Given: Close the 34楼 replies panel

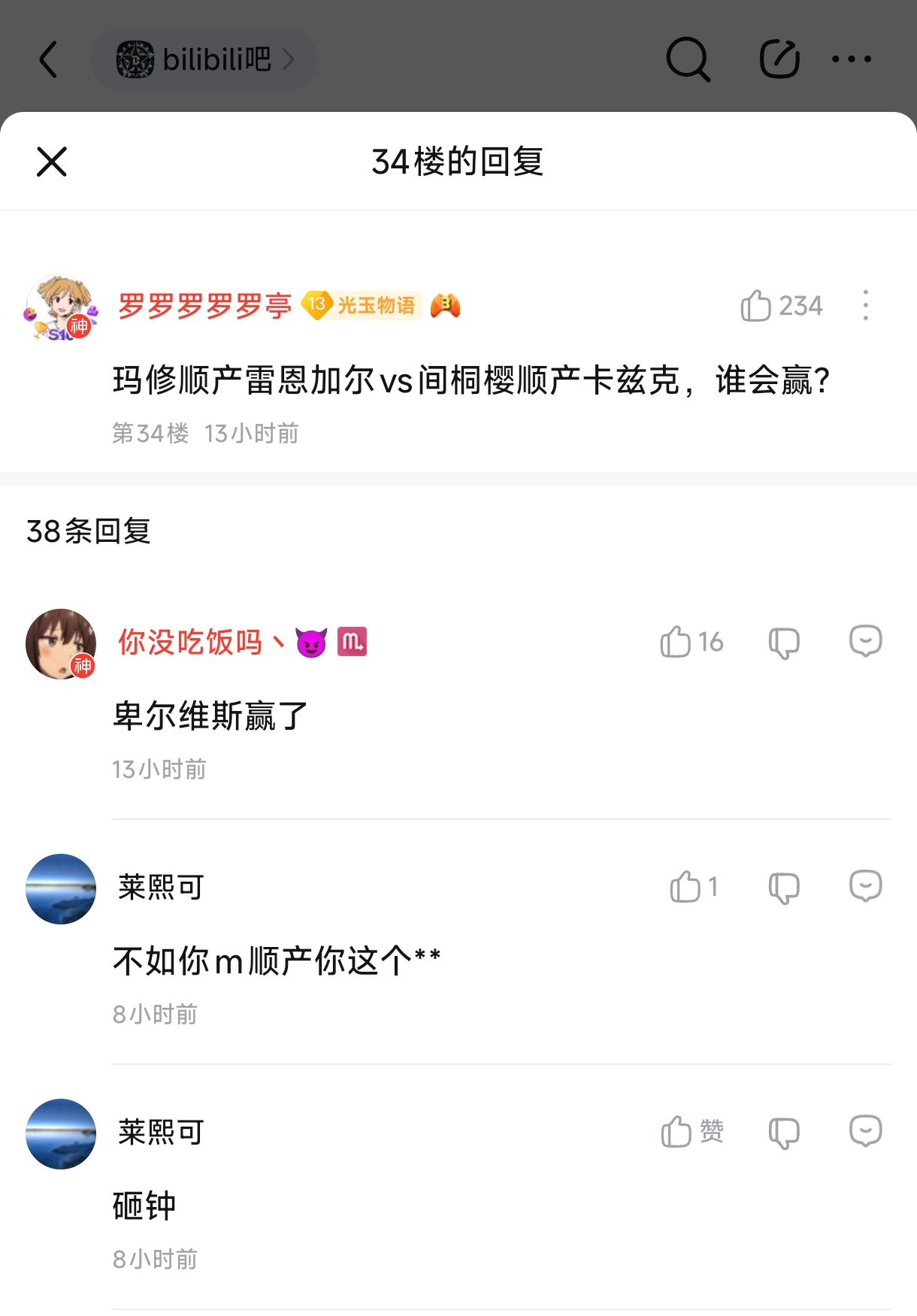Looking at the screenshot, I should [x=52, y=162].
